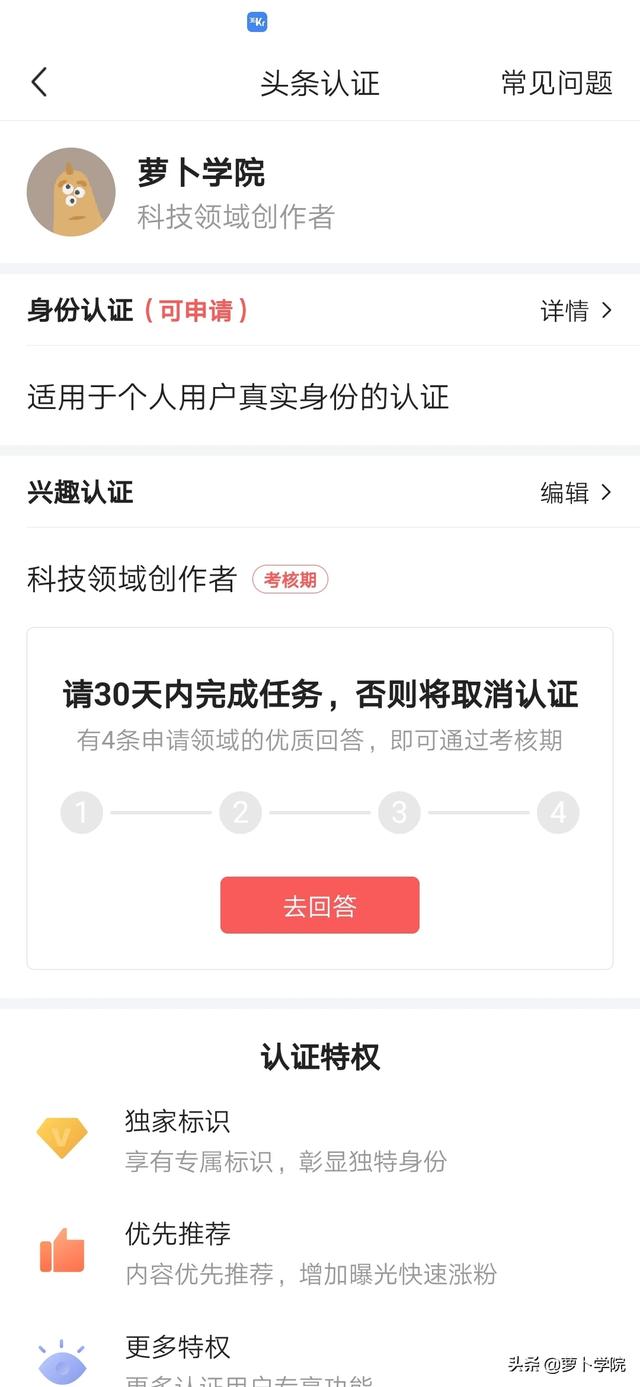The width and height of the screenshot is (640, 1387).
Task: Tap the red 去回答 button
Action: coord(320,906)
